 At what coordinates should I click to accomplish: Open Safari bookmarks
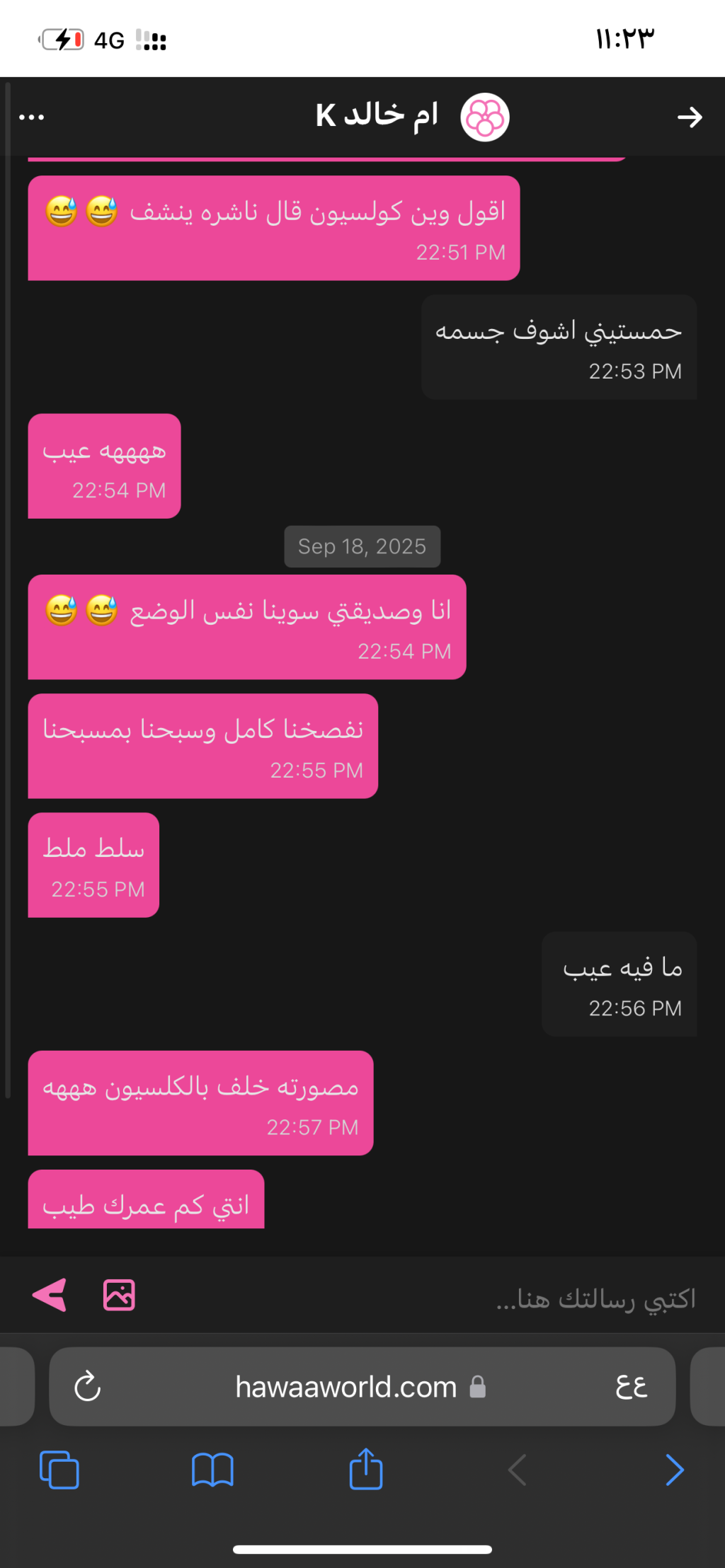coord(212,1470)
